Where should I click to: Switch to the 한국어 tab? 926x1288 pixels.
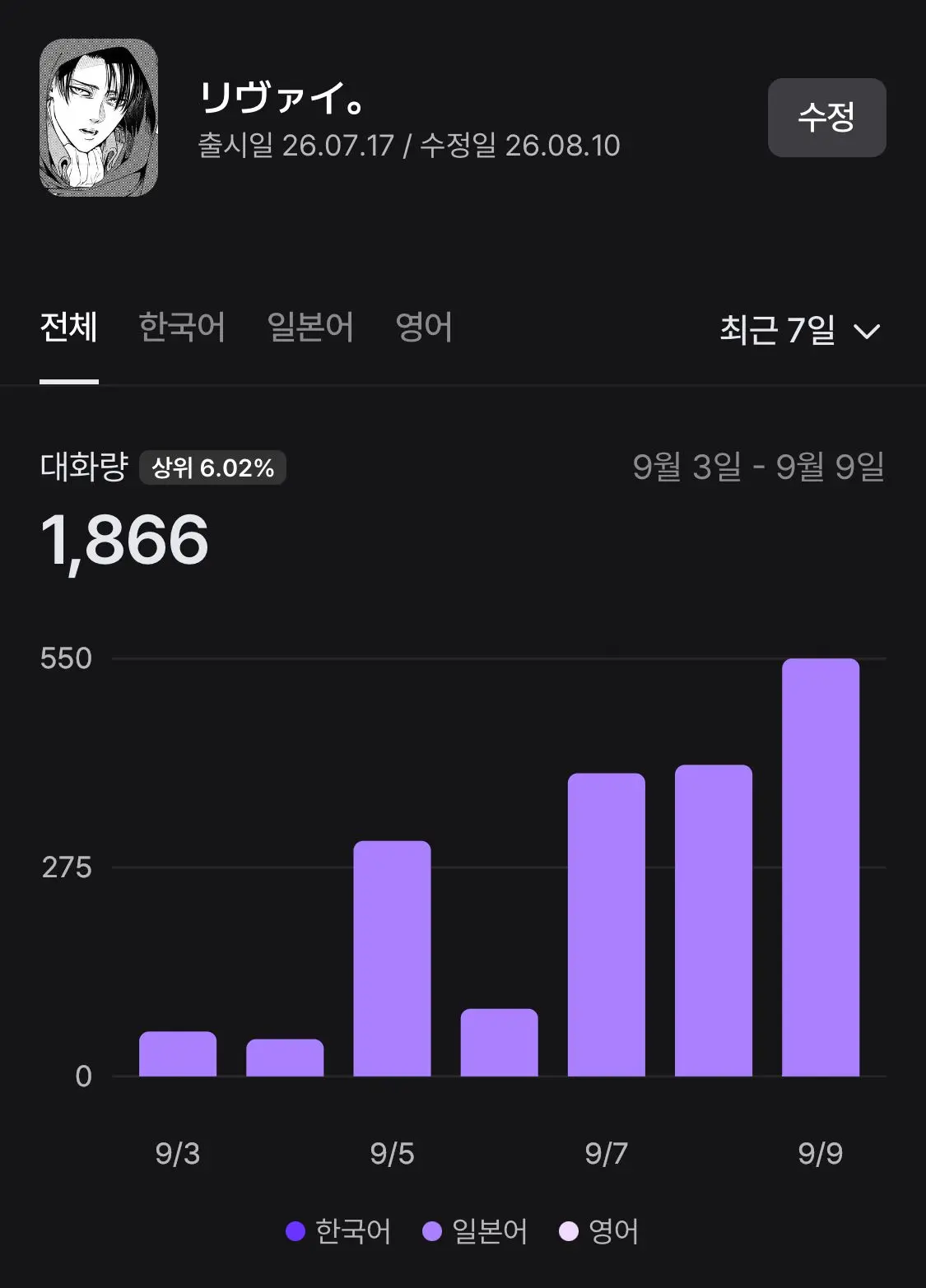coord(182,328)
